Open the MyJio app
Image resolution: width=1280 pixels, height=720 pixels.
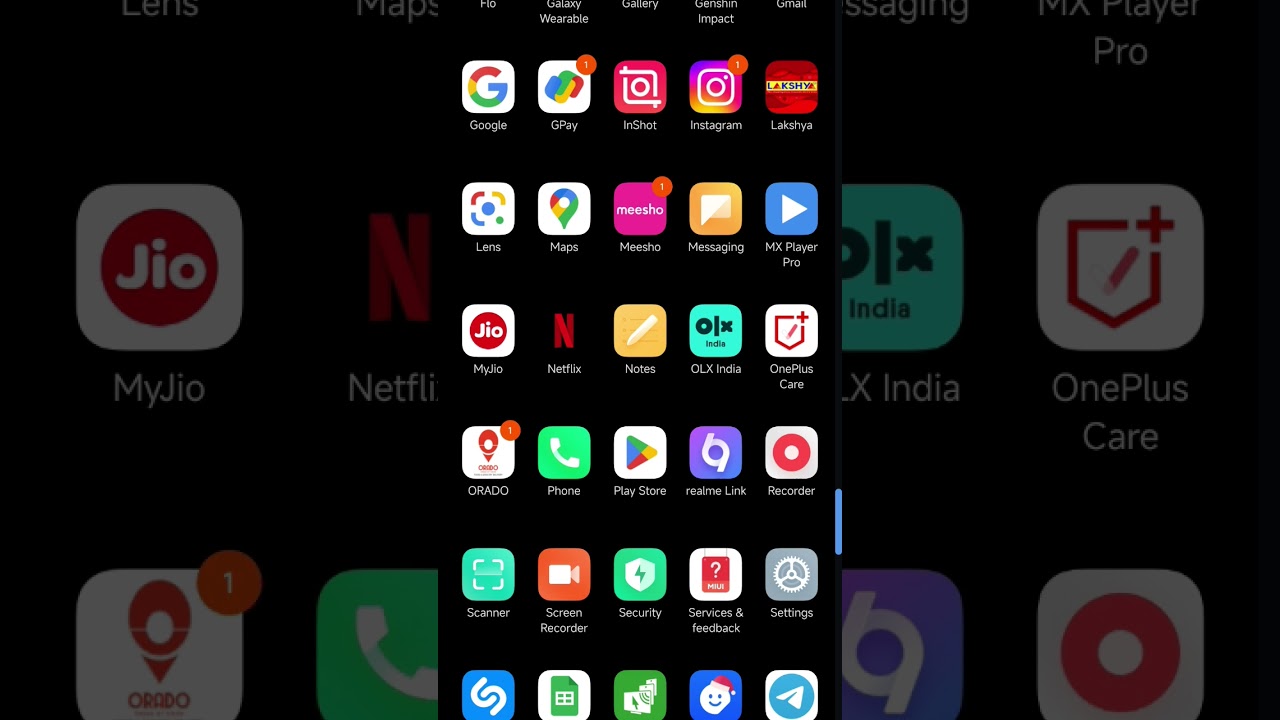[x=488, y=331]
